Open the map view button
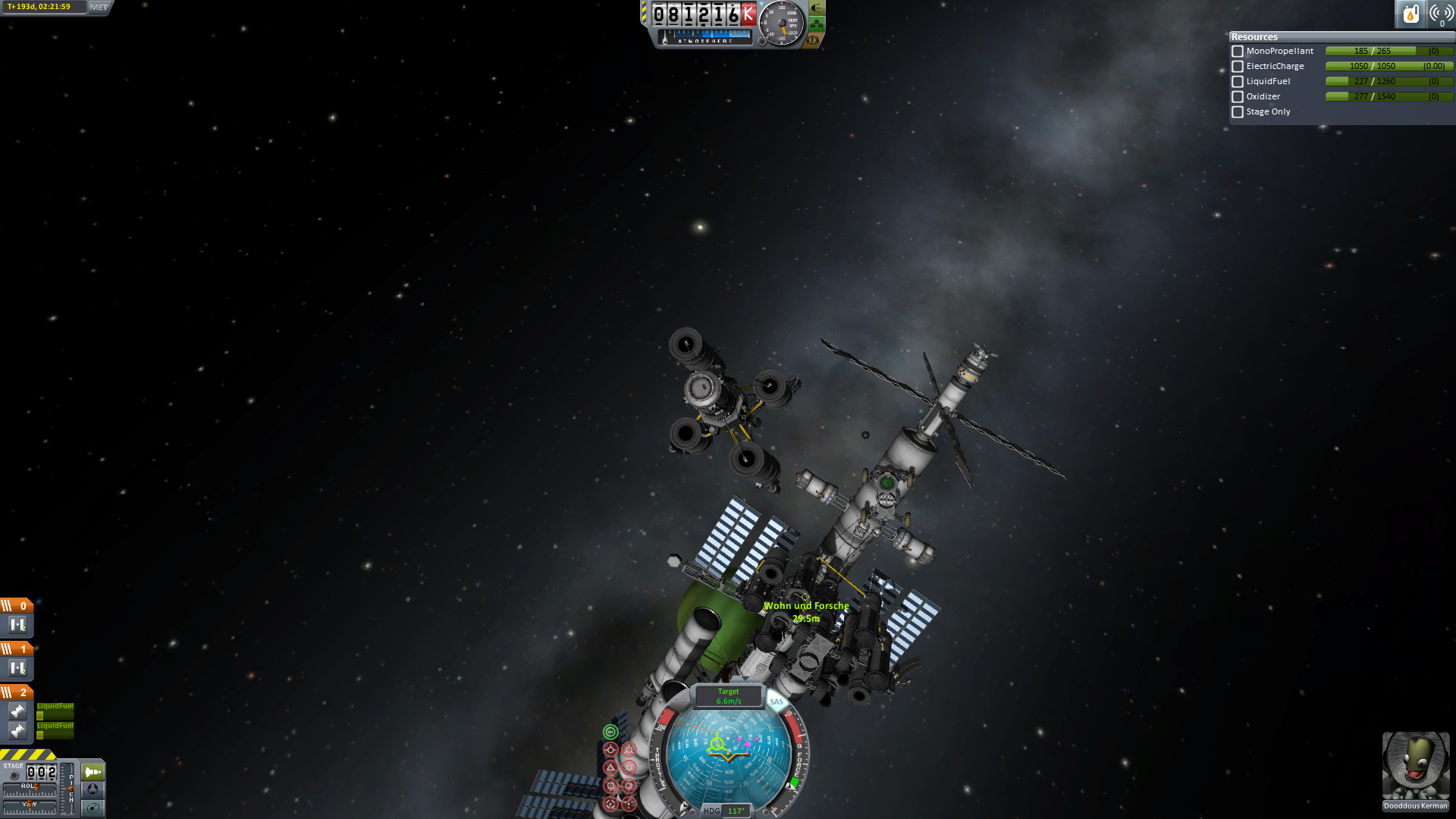 coord(93,808)
